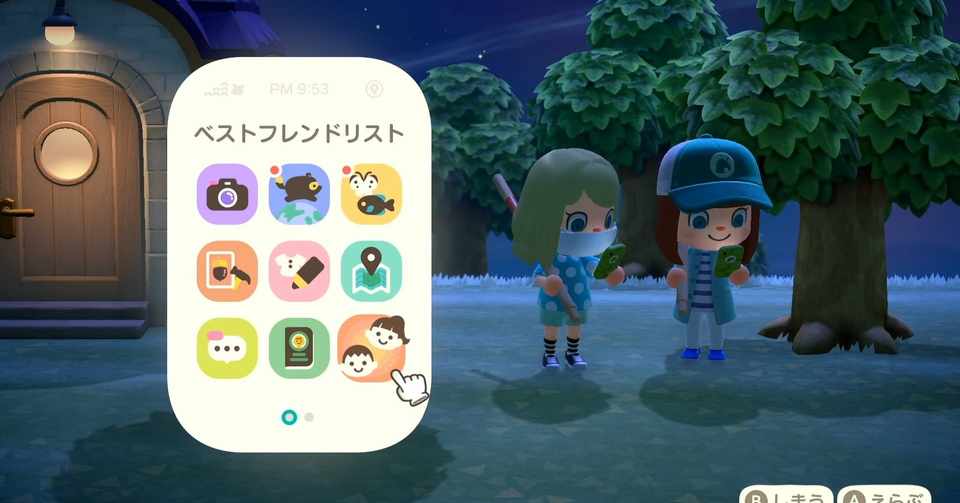Open the Passport app
The height and width of the screenshot is (503, 960).
pyautogui.click(x=299, y=348)
